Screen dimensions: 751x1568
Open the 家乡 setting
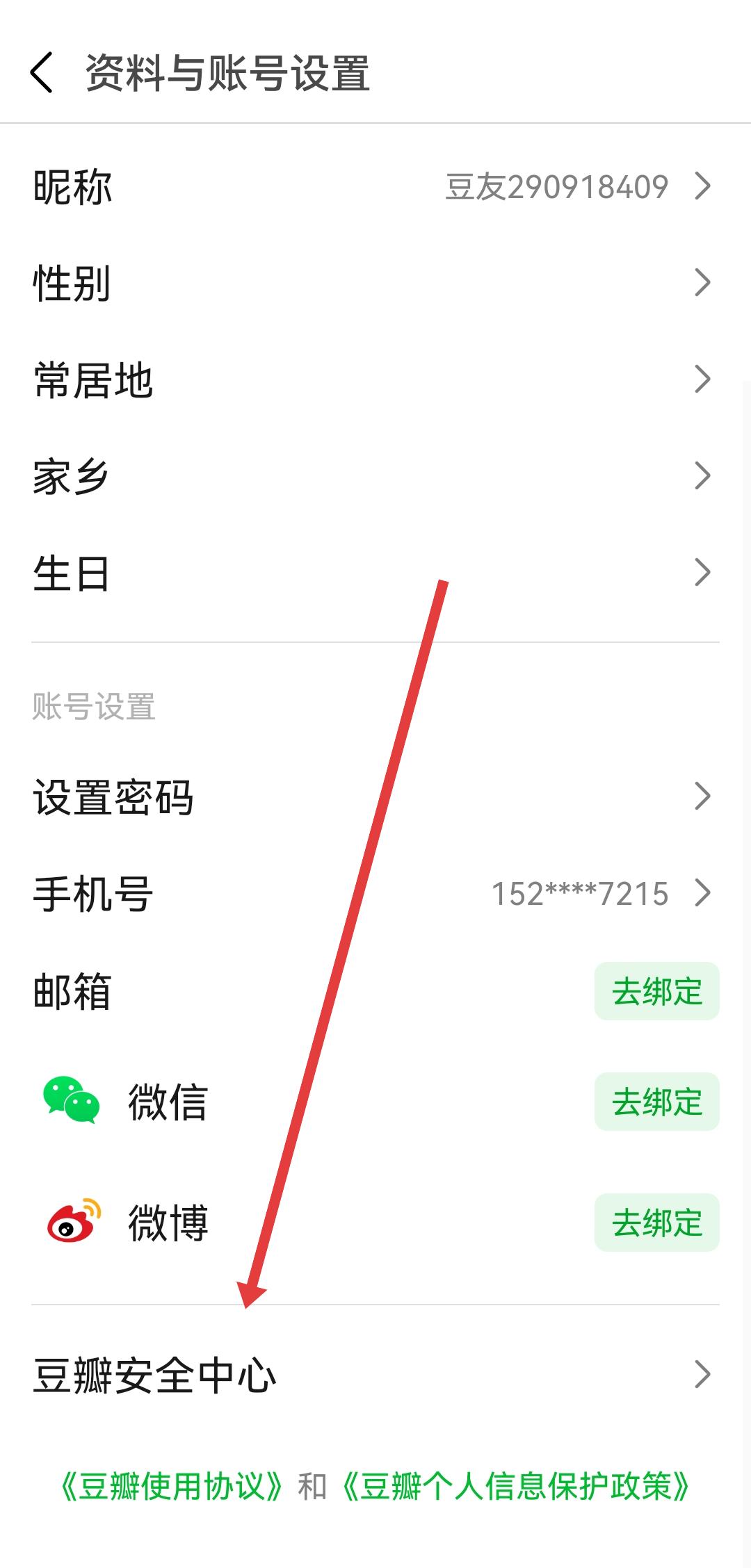[375, 477]
